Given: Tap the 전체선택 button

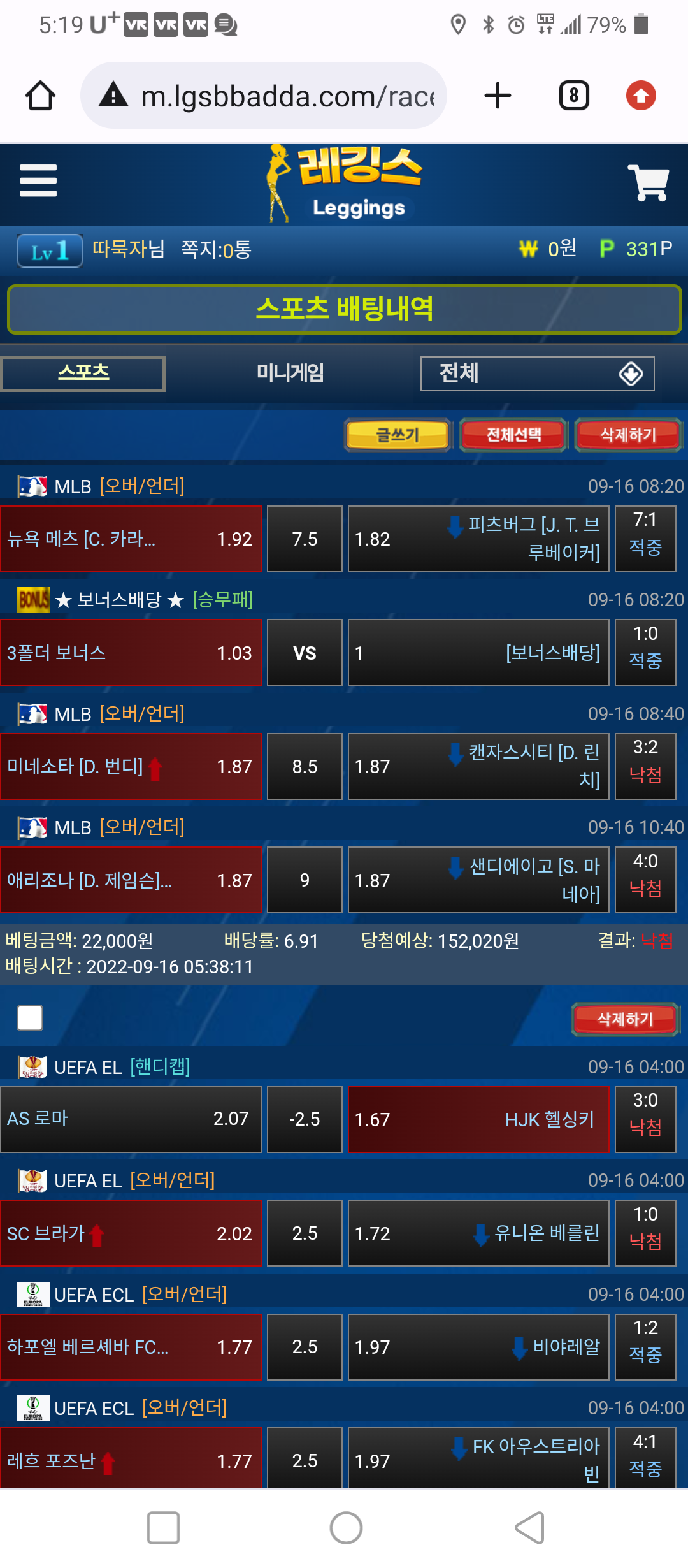Looking at the screenshot, I should pyautogui.click(x=513, y=435).
